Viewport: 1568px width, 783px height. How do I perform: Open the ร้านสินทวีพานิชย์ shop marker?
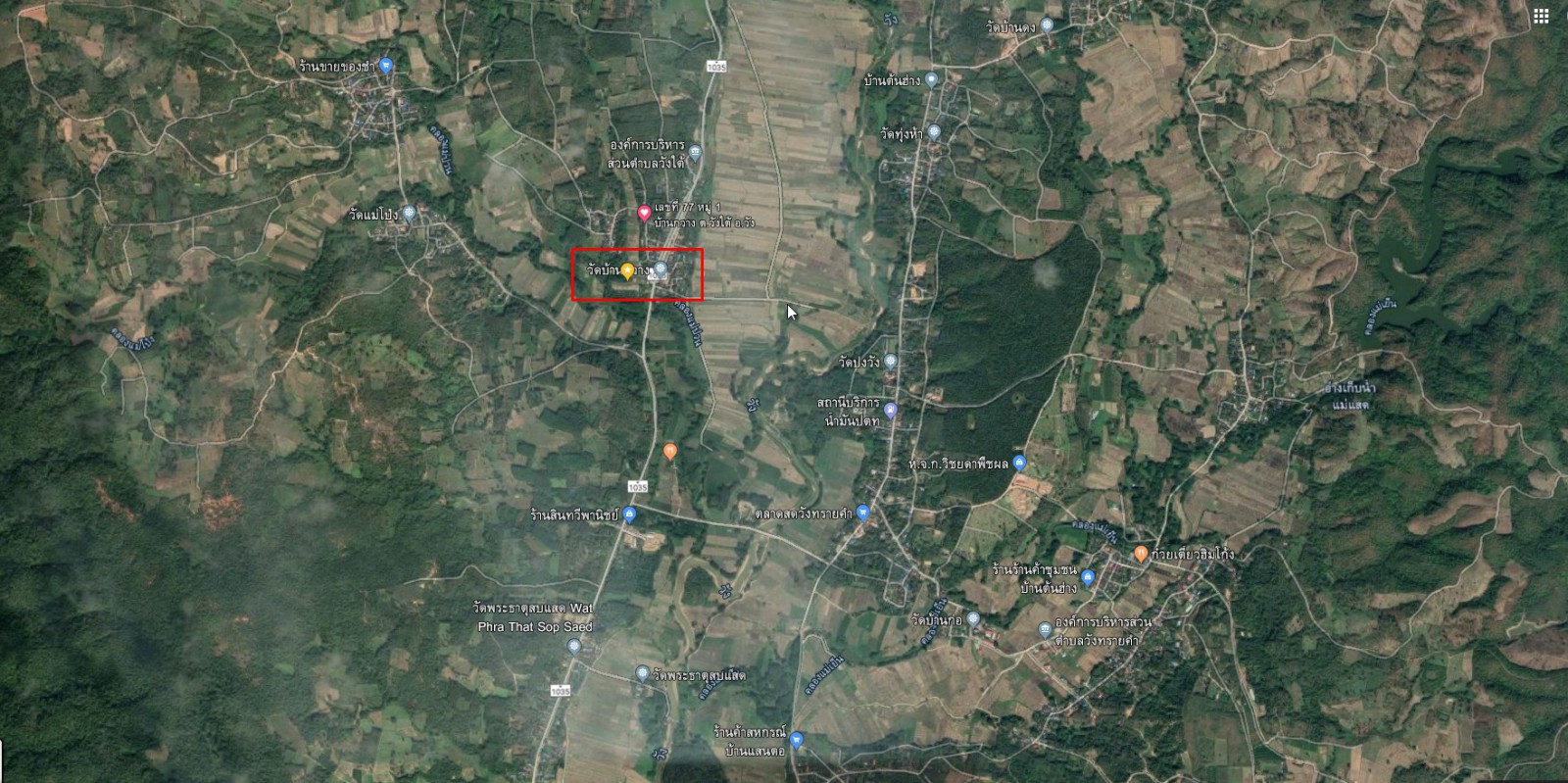coord(629,514)
